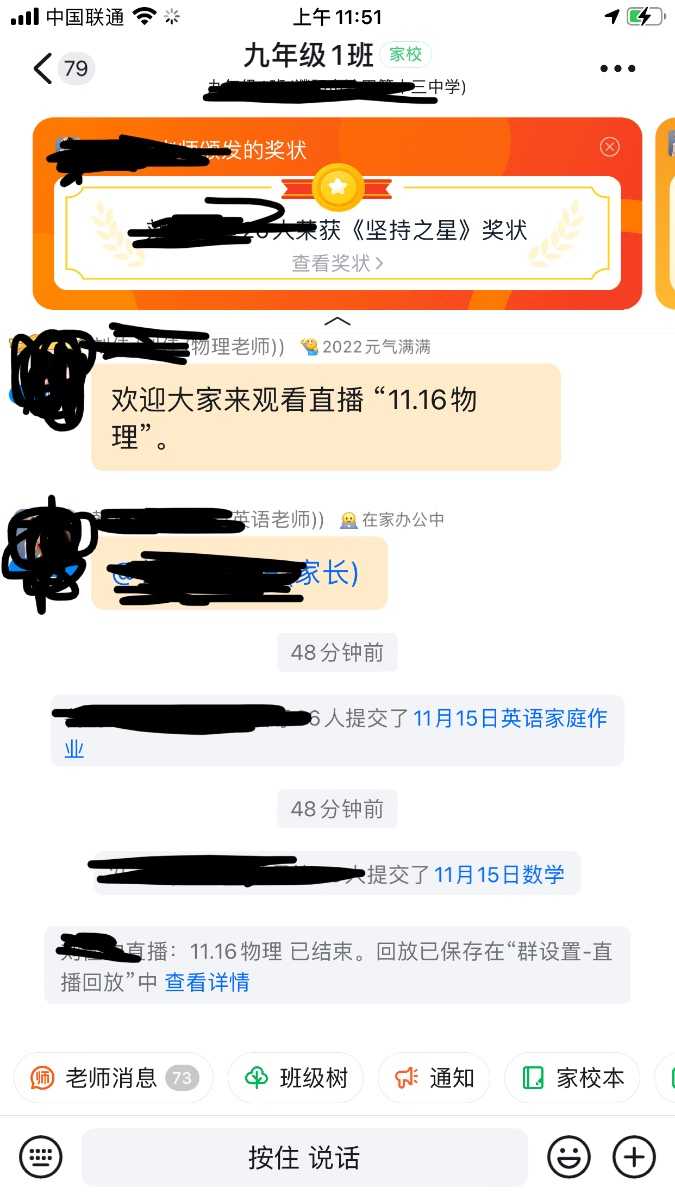Switch to keyboard text input
675x1200 pixels.
(41, 1158)
